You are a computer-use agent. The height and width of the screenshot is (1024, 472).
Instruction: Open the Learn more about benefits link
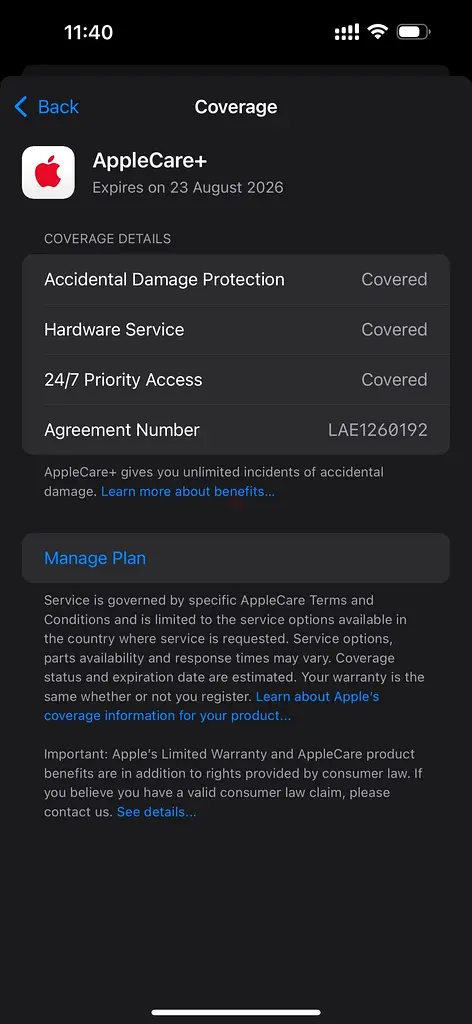point(187,491)
